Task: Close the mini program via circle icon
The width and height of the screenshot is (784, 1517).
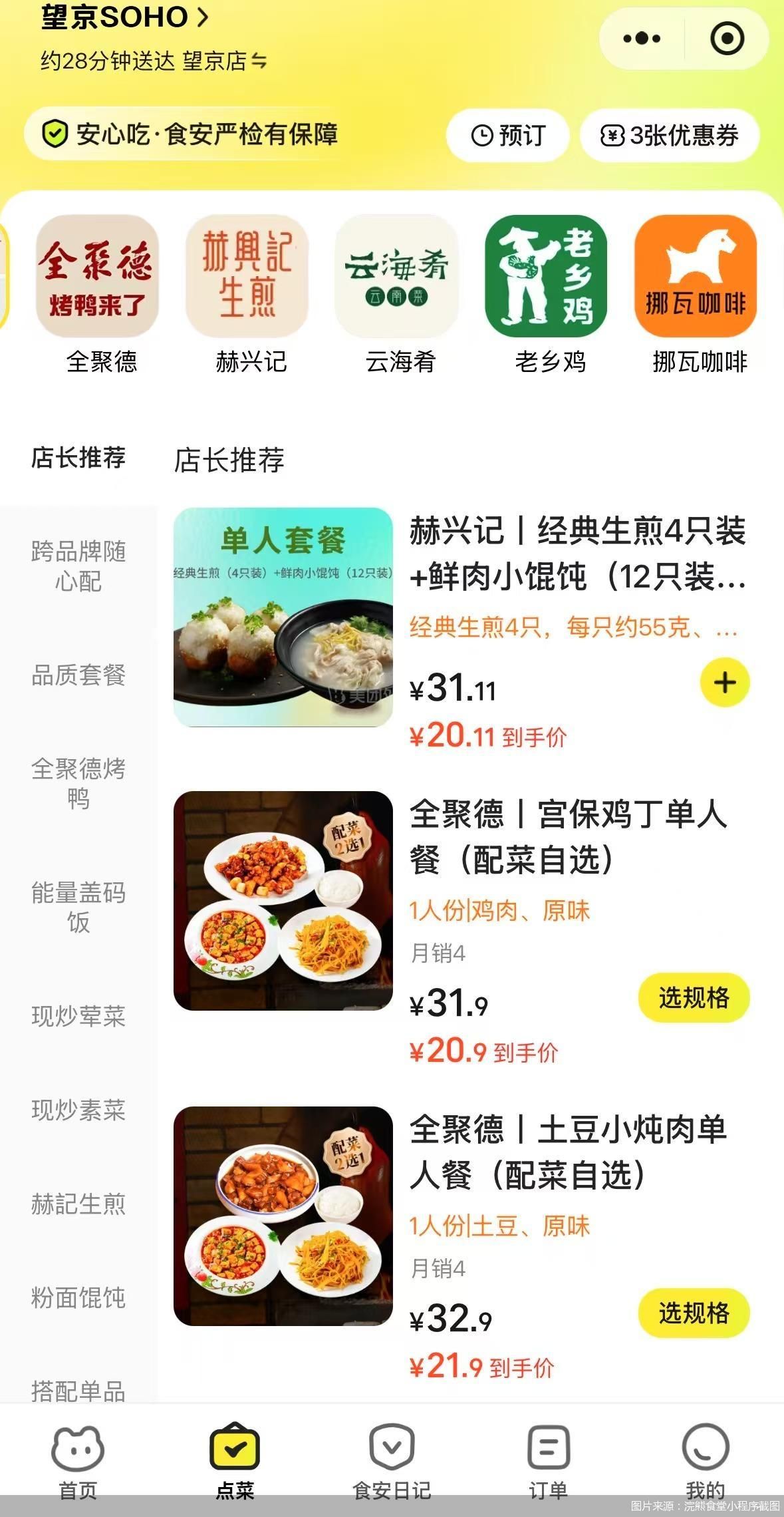Action: point(727,39)
